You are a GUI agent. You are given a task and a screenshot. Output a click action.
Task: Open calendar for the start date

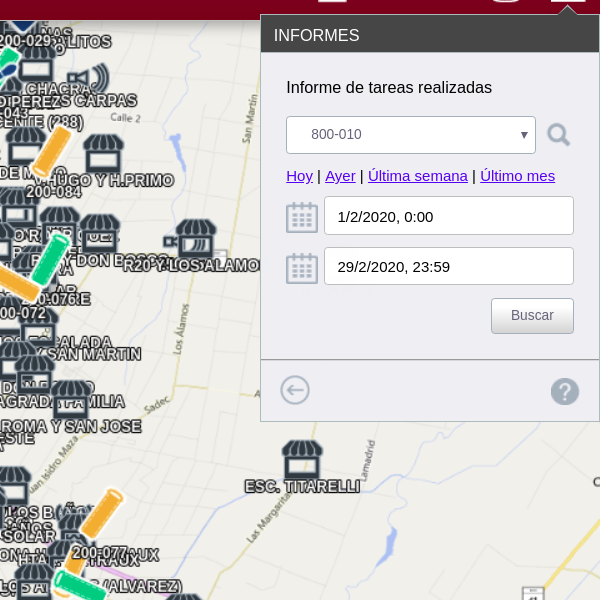302,217
